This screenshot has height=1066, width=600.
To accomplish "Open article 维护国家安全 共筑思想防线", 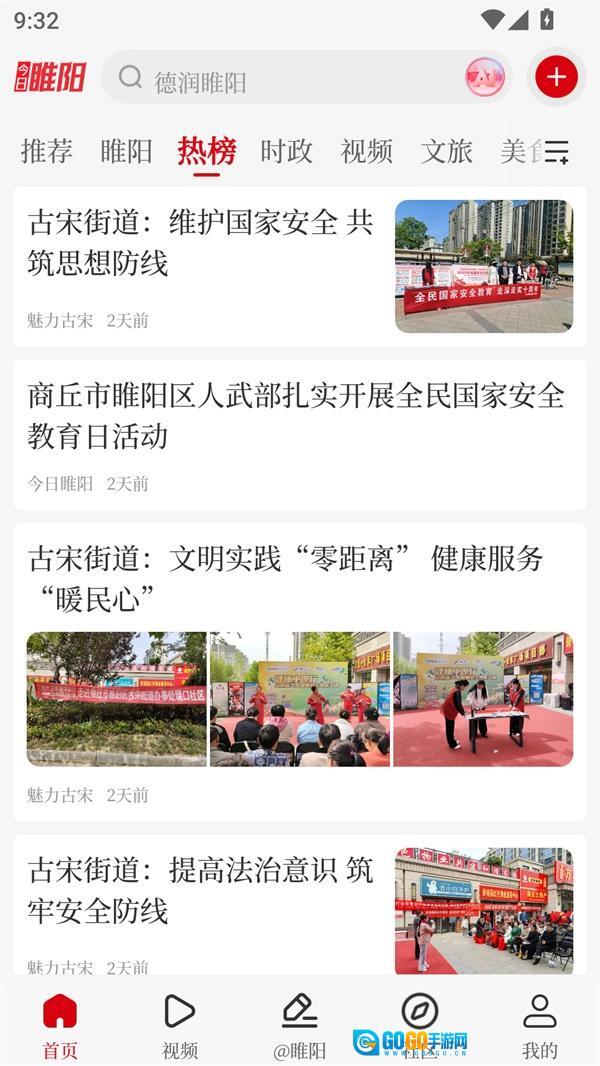I will tap(200, 243).
